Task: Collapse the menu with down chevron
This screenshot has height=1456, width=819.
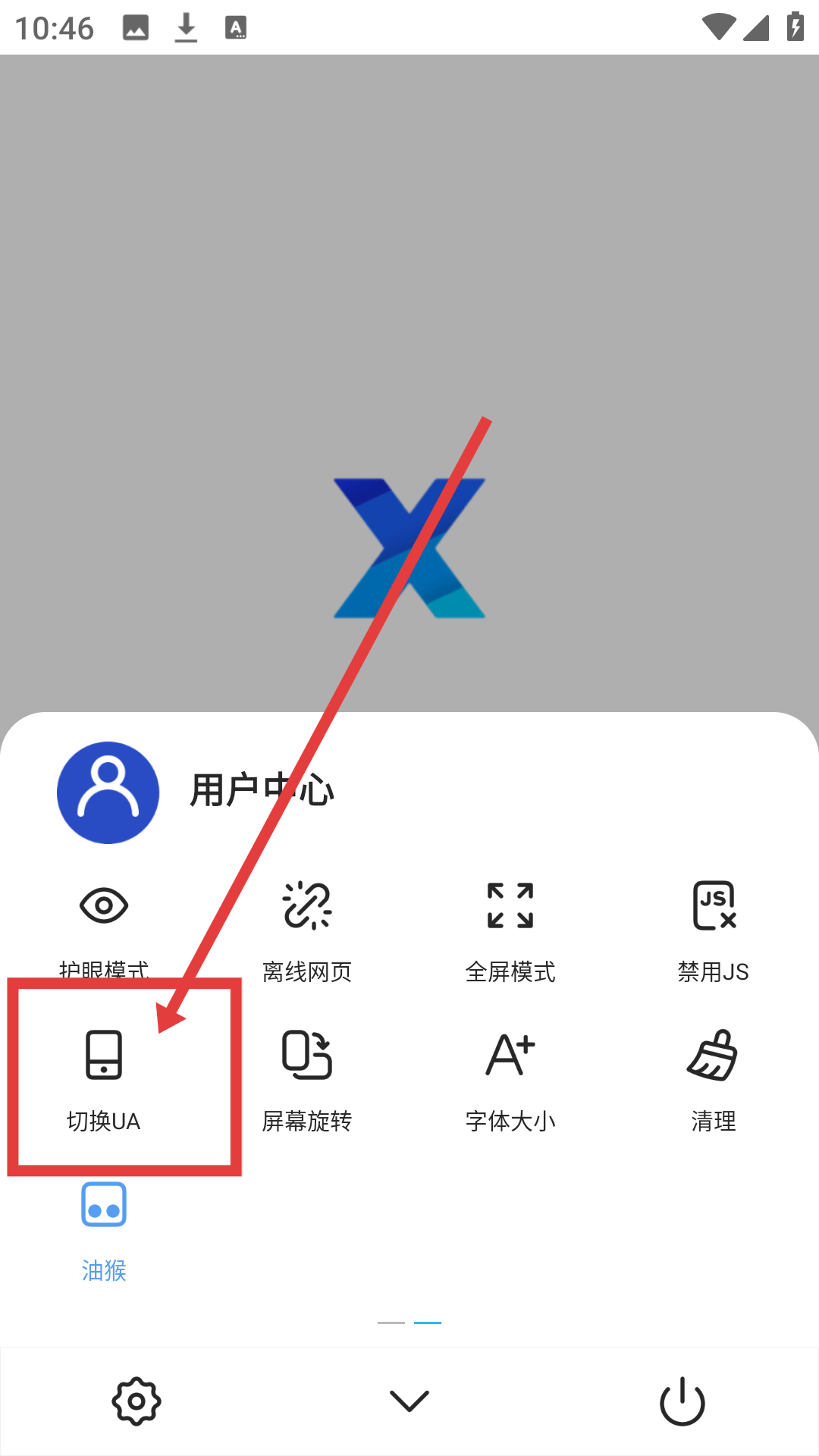Action: (x=409, y=1401)
